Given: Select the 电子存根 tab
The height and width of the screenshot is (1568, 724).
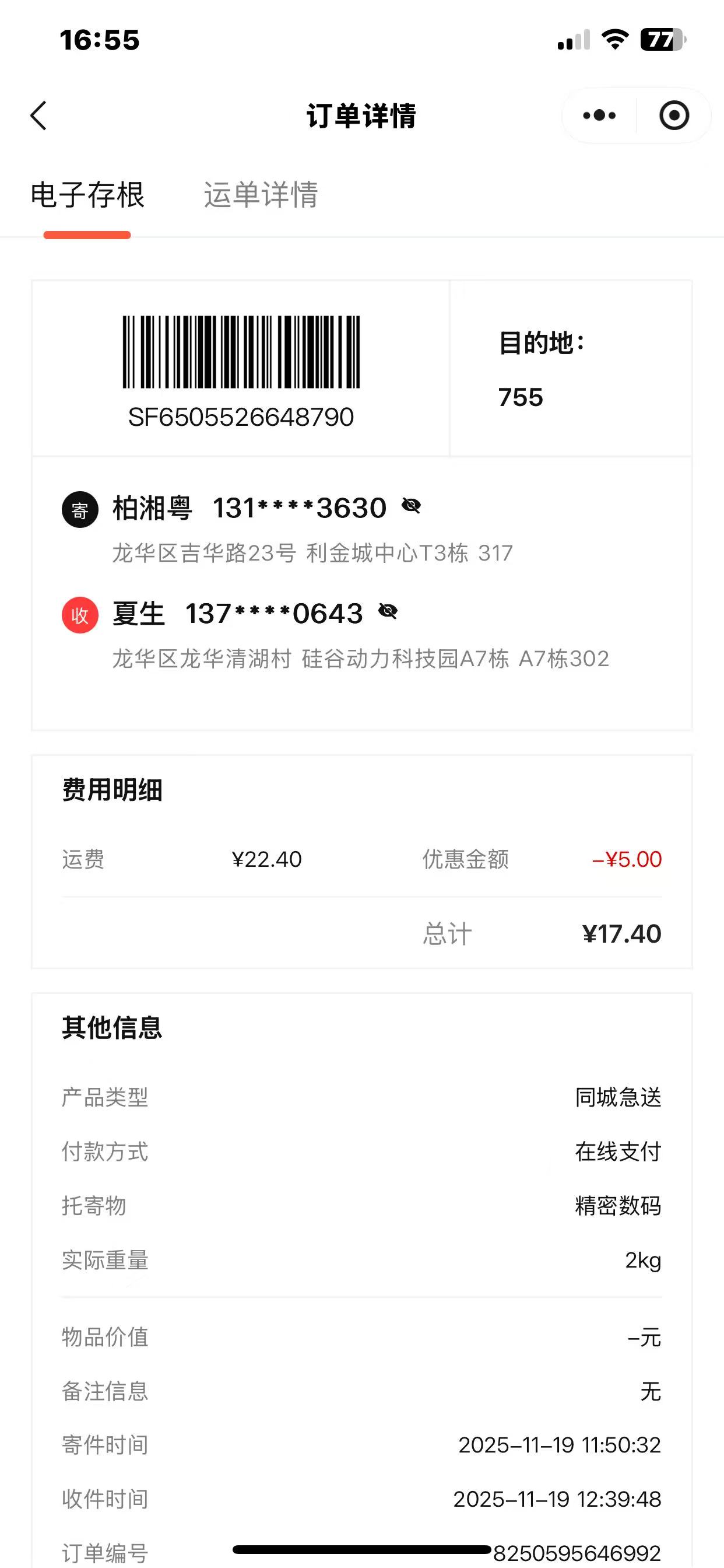Looking at the screenshot, I should (87, 195).
